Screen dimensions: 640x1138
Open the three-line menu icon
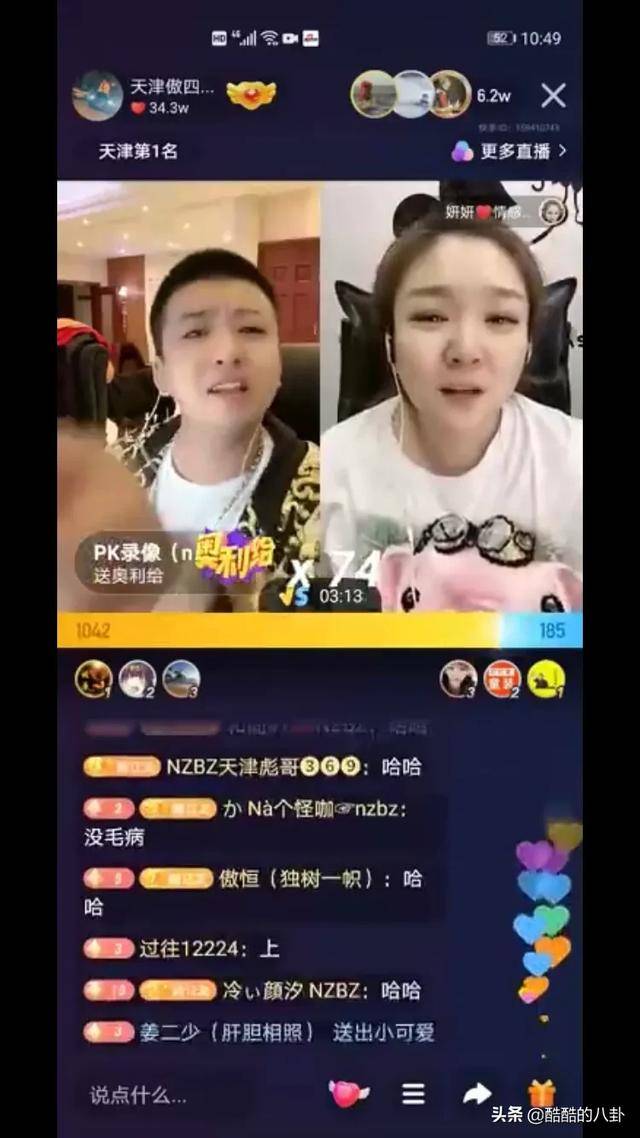414,1094
